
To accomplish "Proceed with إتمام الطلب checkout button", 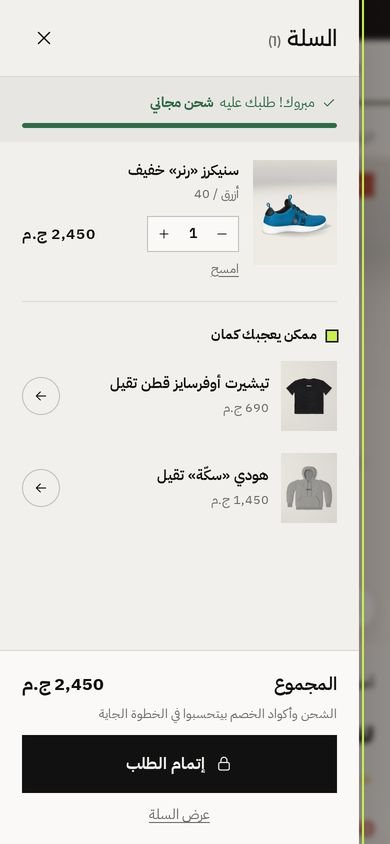I will [x=179, y=764].
